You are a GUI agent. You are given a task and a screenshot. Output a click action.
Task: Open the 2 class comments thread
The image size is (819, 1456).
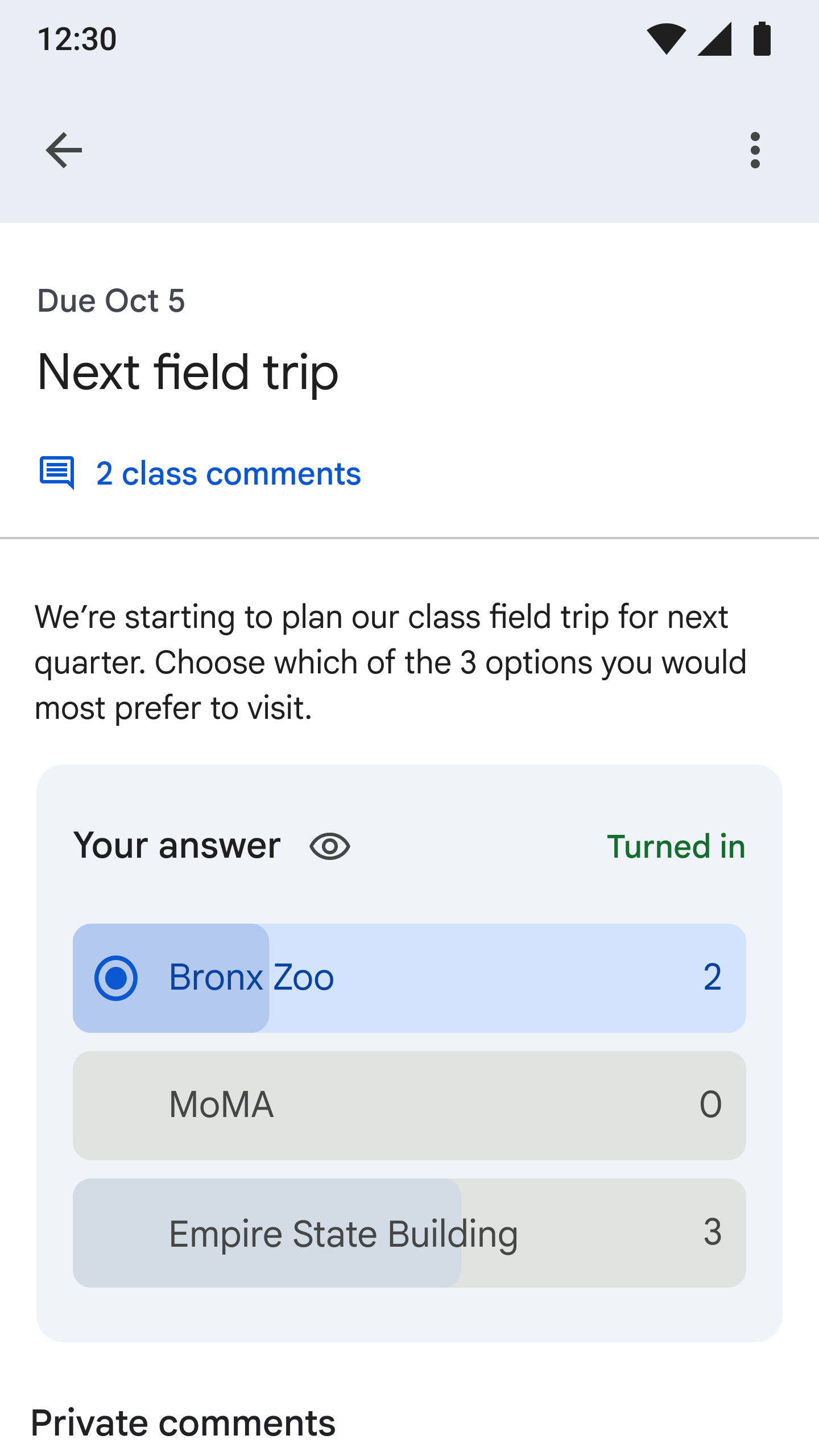click(228, 473)
